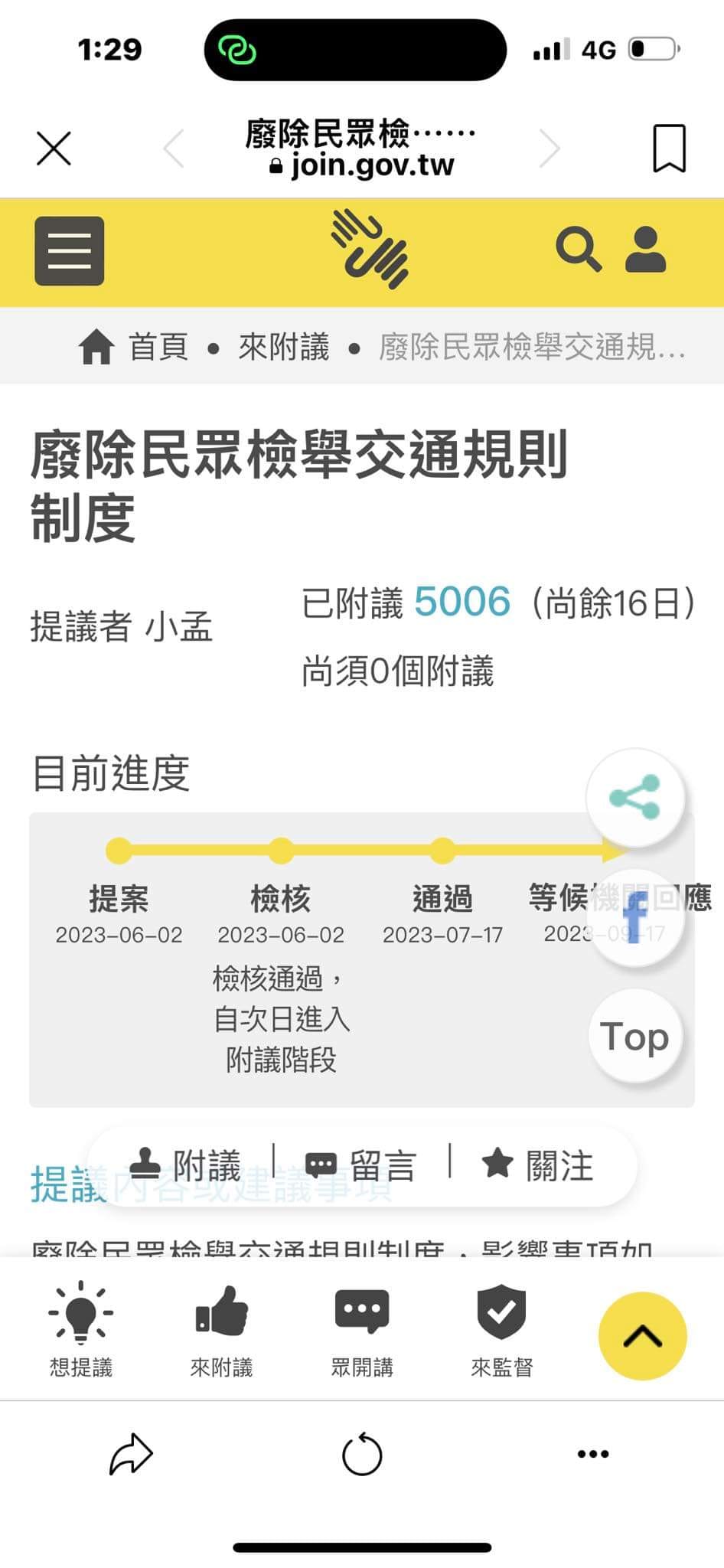This screenshot has height=1568, width=724.
Task: Open site search magnifier
Action: point(578,250)
